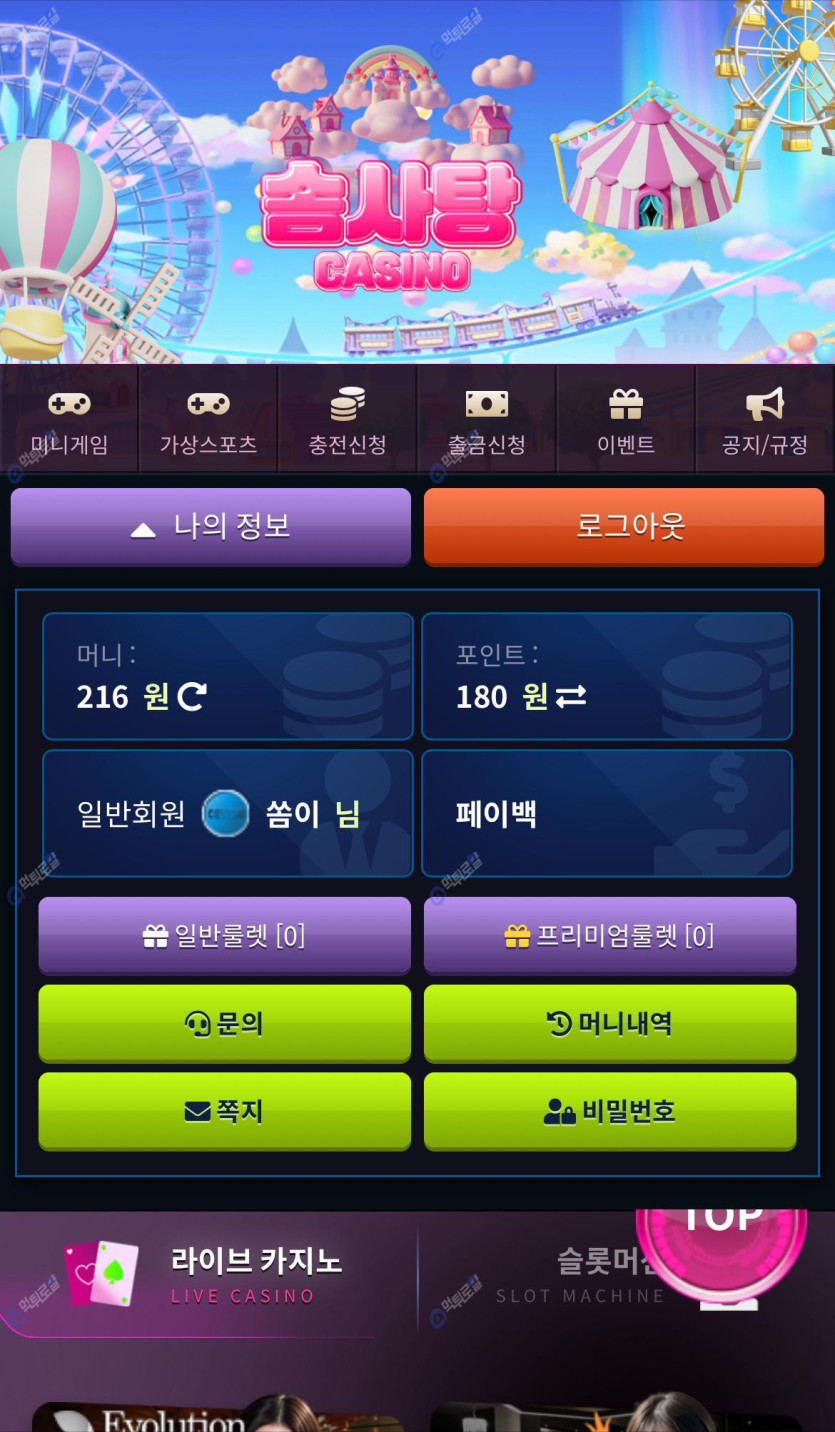The image size is (835, 1432).
Task: Open the 미니게임 menu
Action: click(x=69, y=421)
